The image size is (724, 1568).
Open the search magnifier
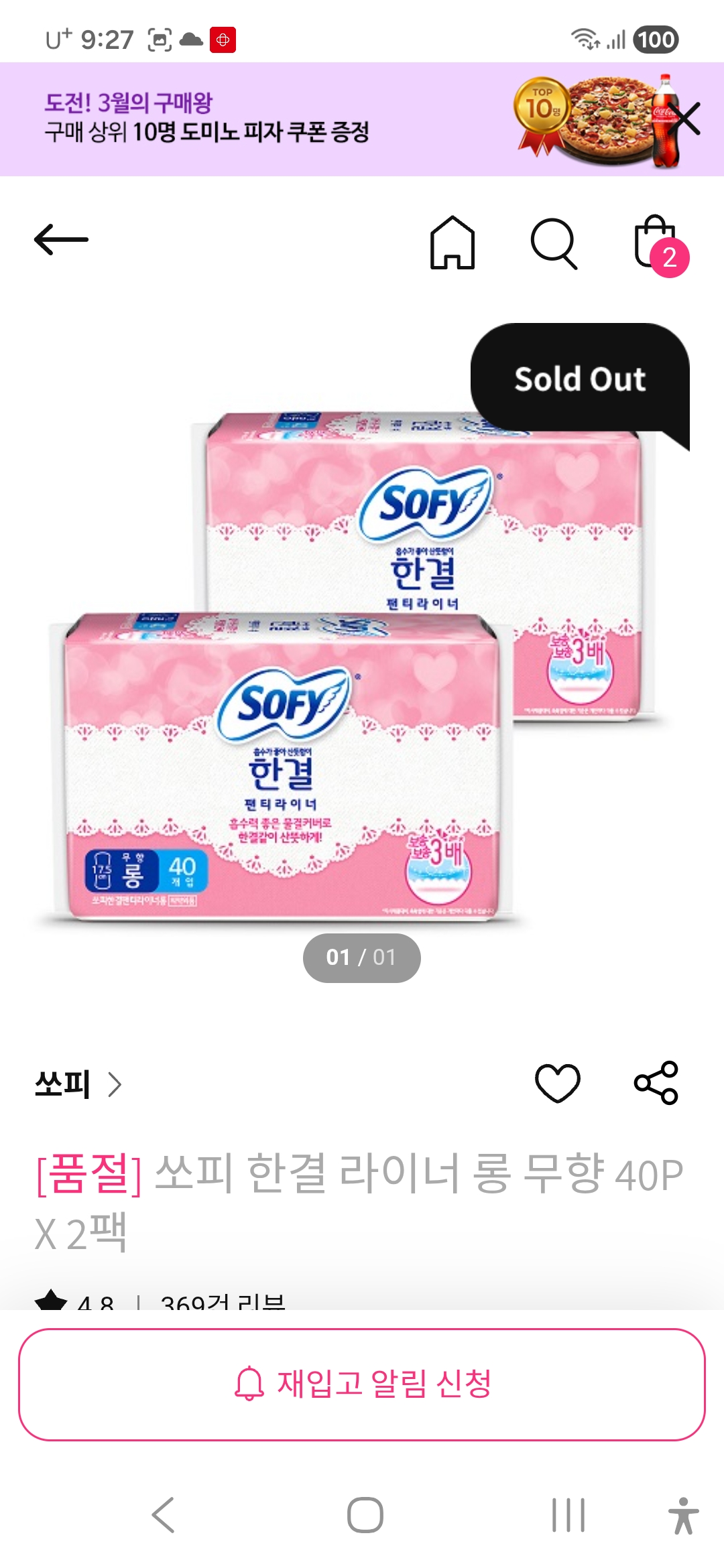(x=554, y=243)
